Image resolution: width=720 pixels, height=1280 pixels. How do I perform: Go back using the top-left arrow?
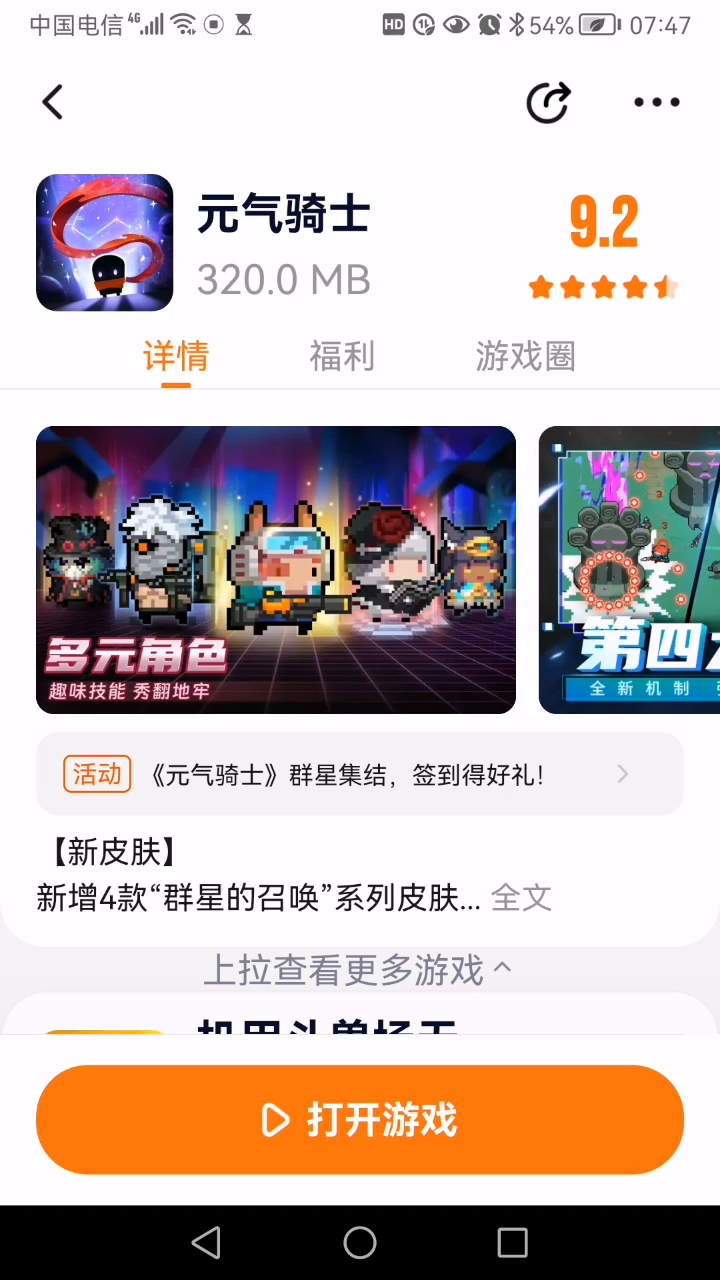click(x=53, y=102)
